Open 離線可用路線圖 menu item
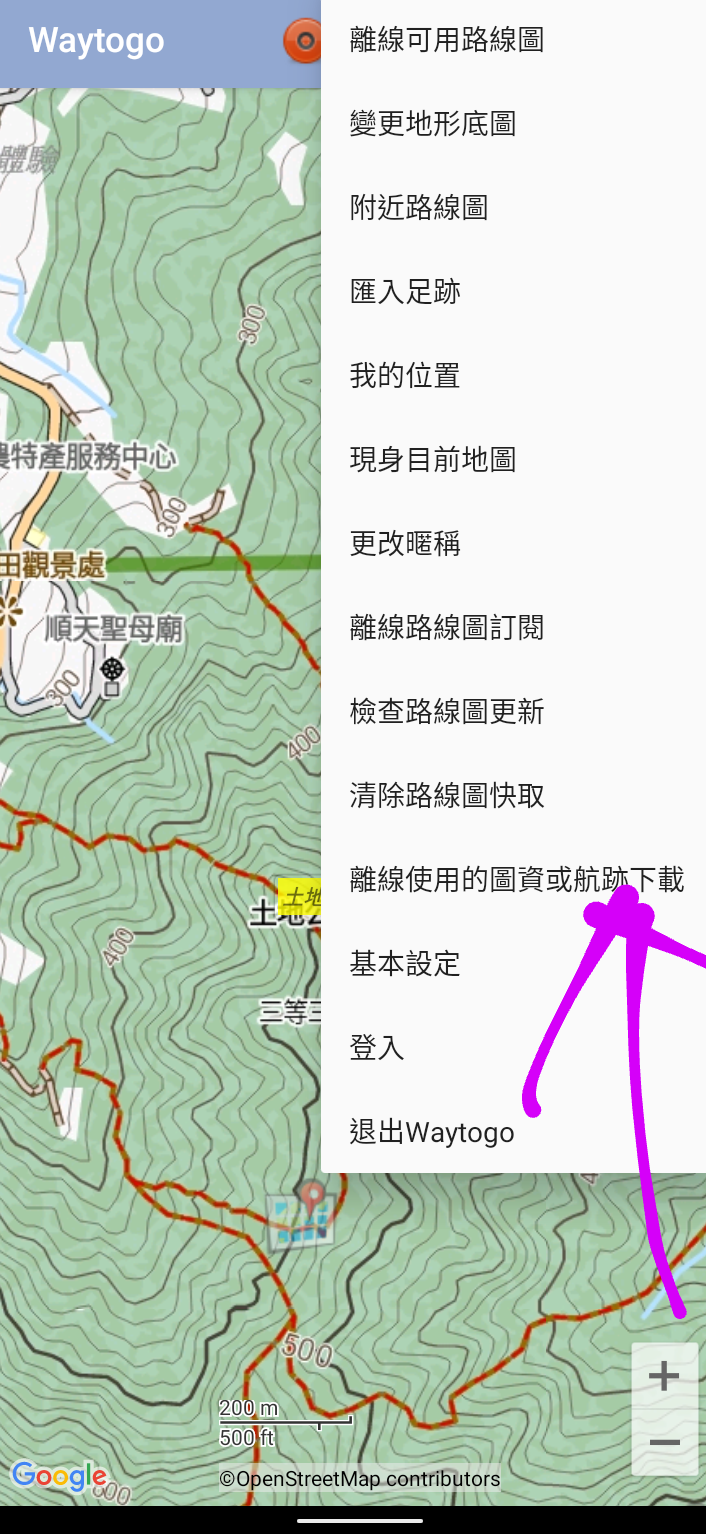The image size is (706, 1534). click(x=513, y=40)
